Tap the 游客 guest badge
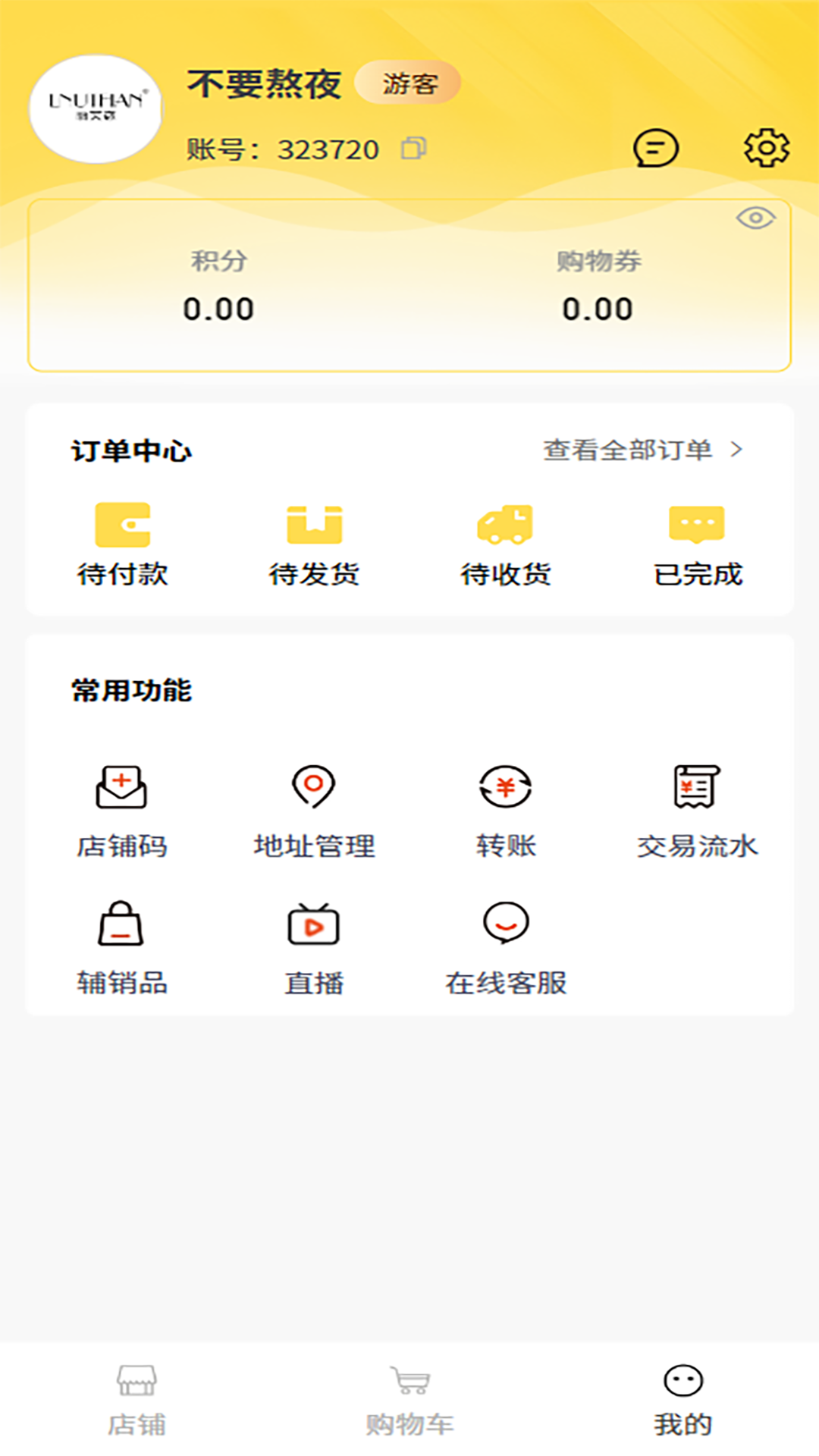The width and height of the screenshot is (819, 1456). tap(408, 85)
